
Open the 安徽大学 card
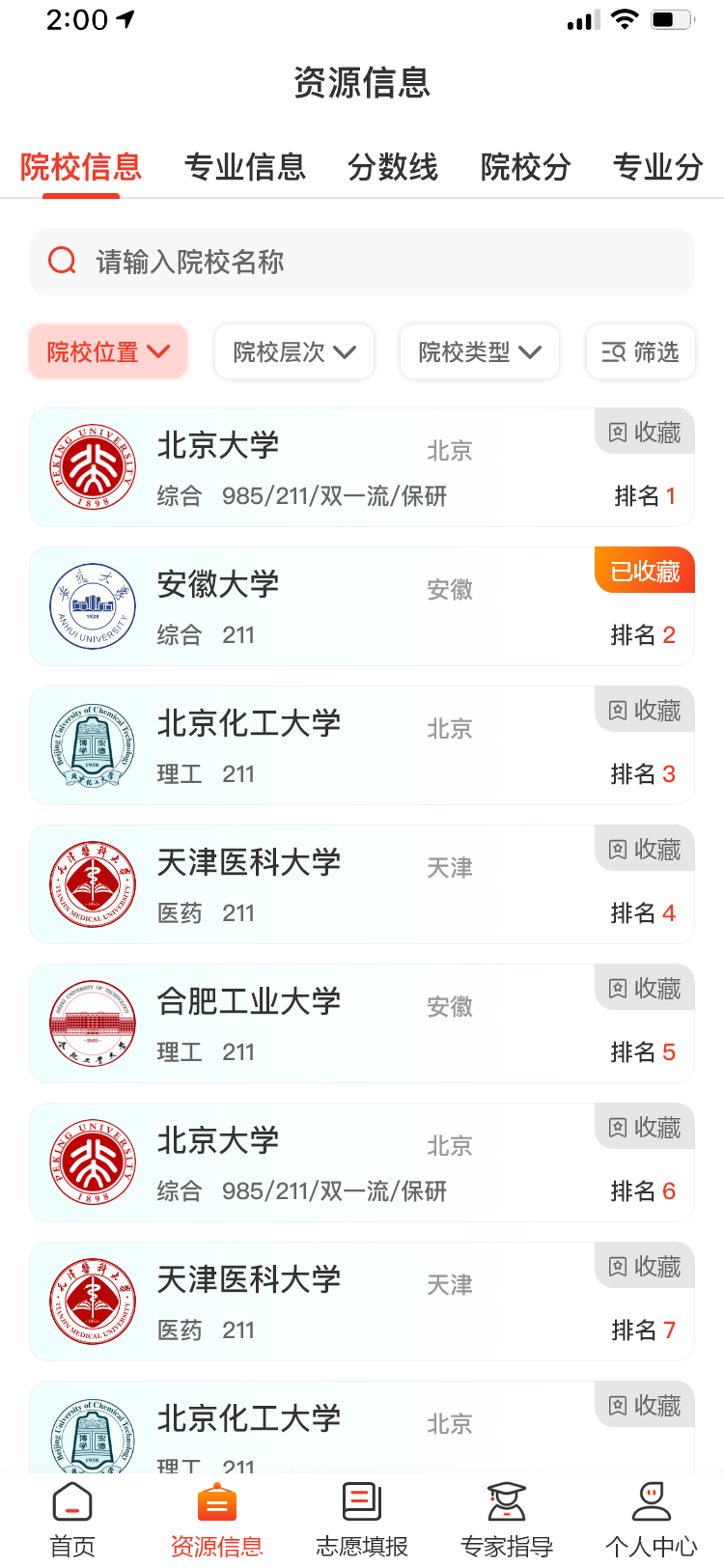319,607
